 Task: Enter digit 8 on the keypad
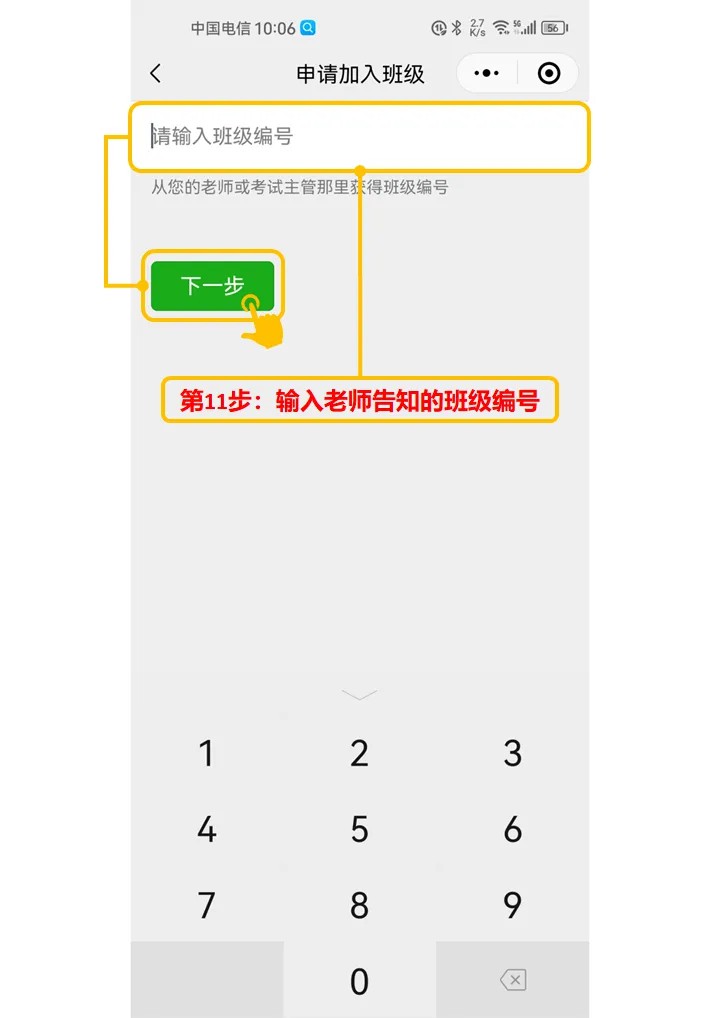click(x=360, y=905)
